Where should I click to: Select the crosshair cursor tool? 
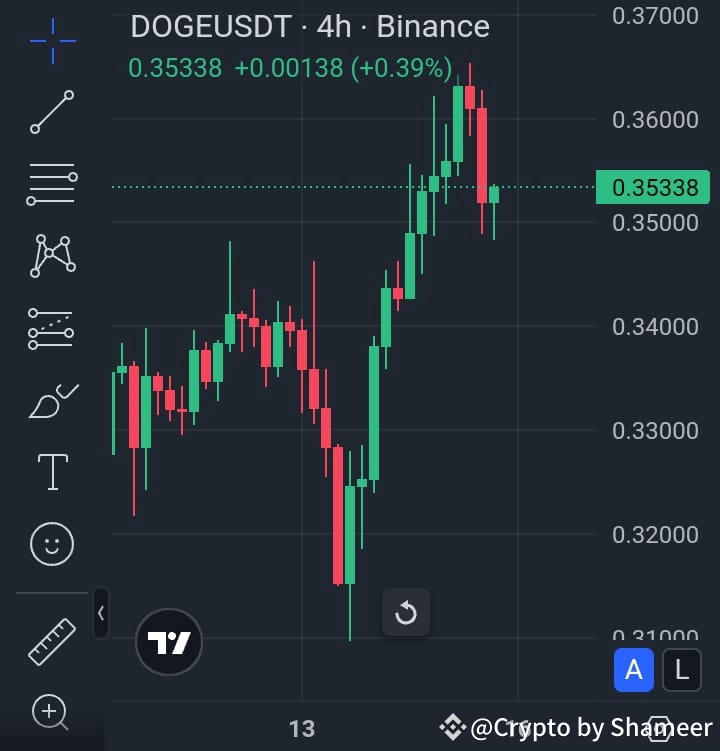[52, 40]
